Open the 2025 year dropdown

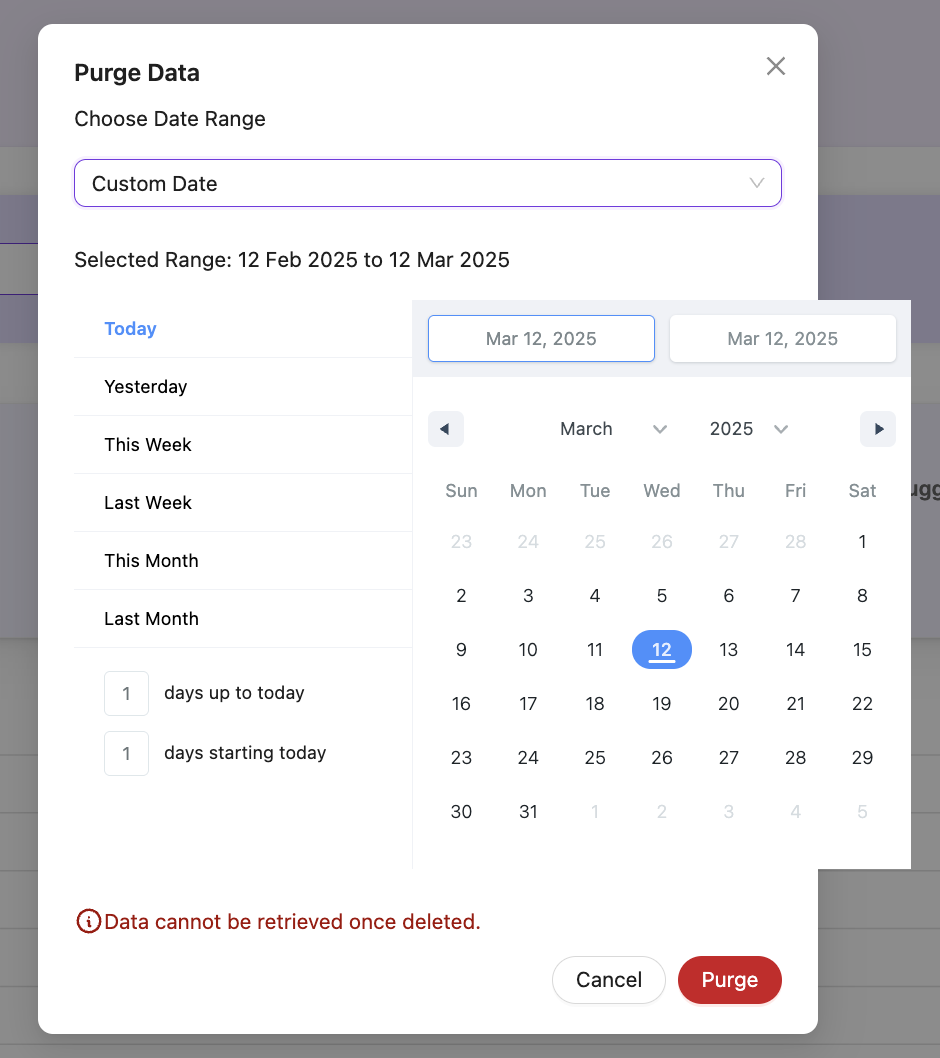click(x=748, y=429)
